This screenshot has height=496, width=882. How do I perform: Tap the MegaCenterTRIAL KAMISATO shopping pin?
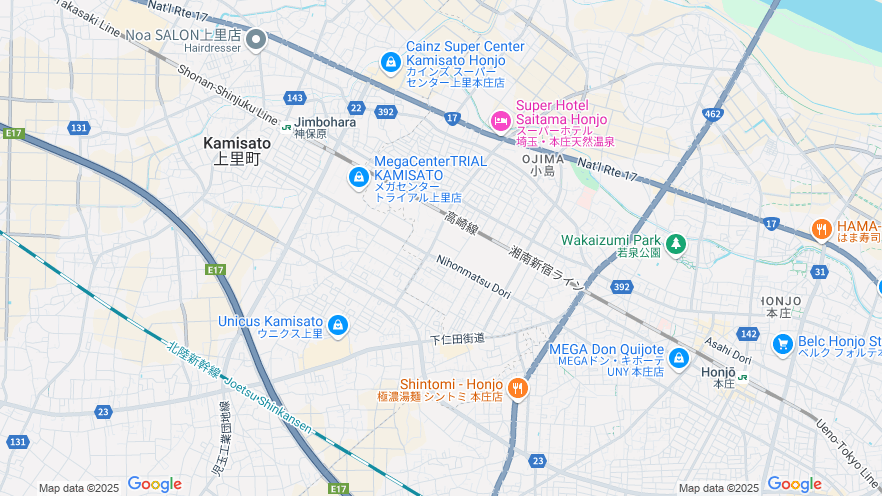(x=358, y=177)
